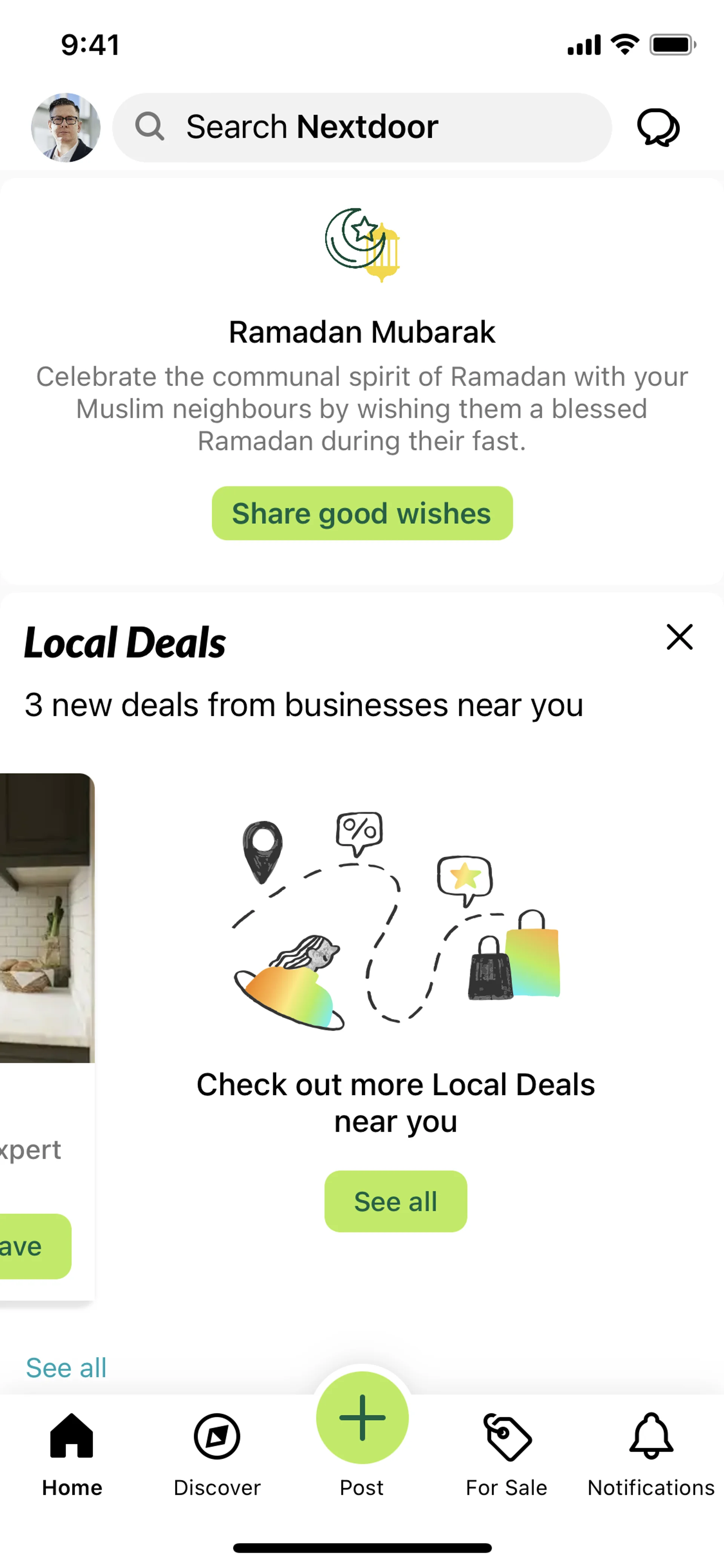The width and height of the screenshot is (724, 1568).
Task: Tap the Search Nextdoor field
Action: (x=361, y=127)
